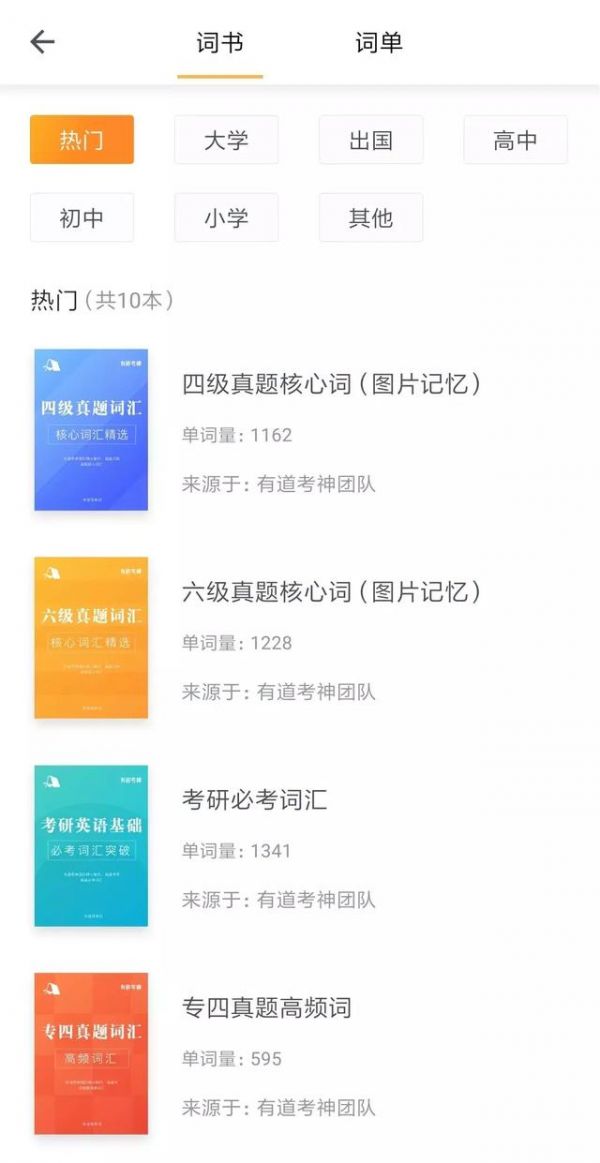Screen dimensions: 600x1163
Task: Filter word books by 大学
Action: point(226,139)
